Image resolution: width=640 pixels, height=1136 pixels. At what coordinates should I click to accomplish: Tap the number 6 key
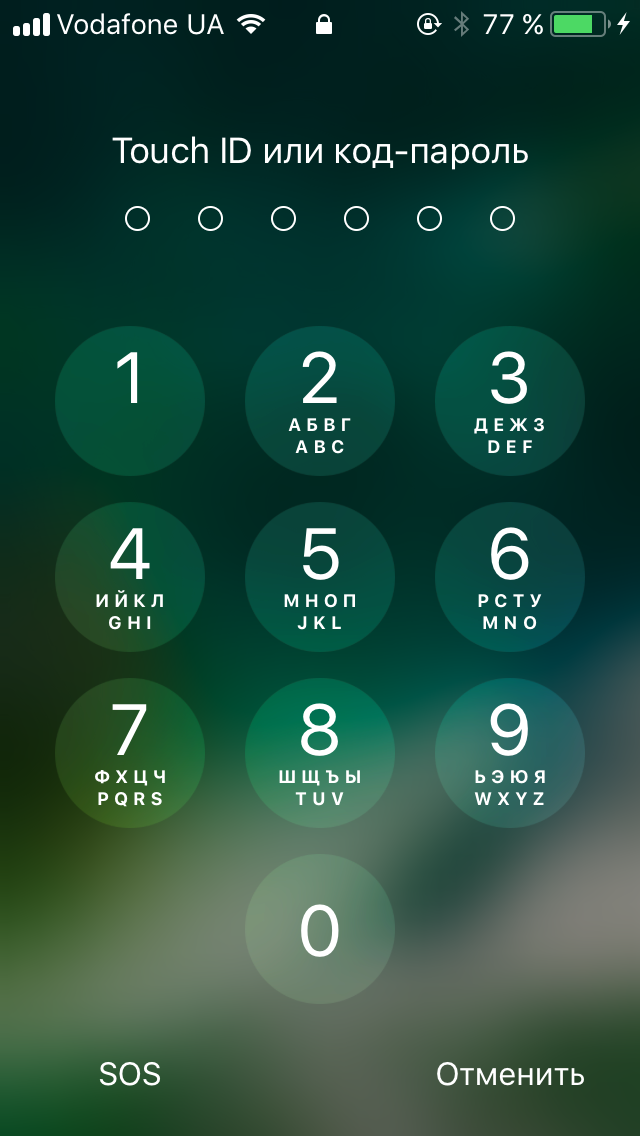point(510,577)
